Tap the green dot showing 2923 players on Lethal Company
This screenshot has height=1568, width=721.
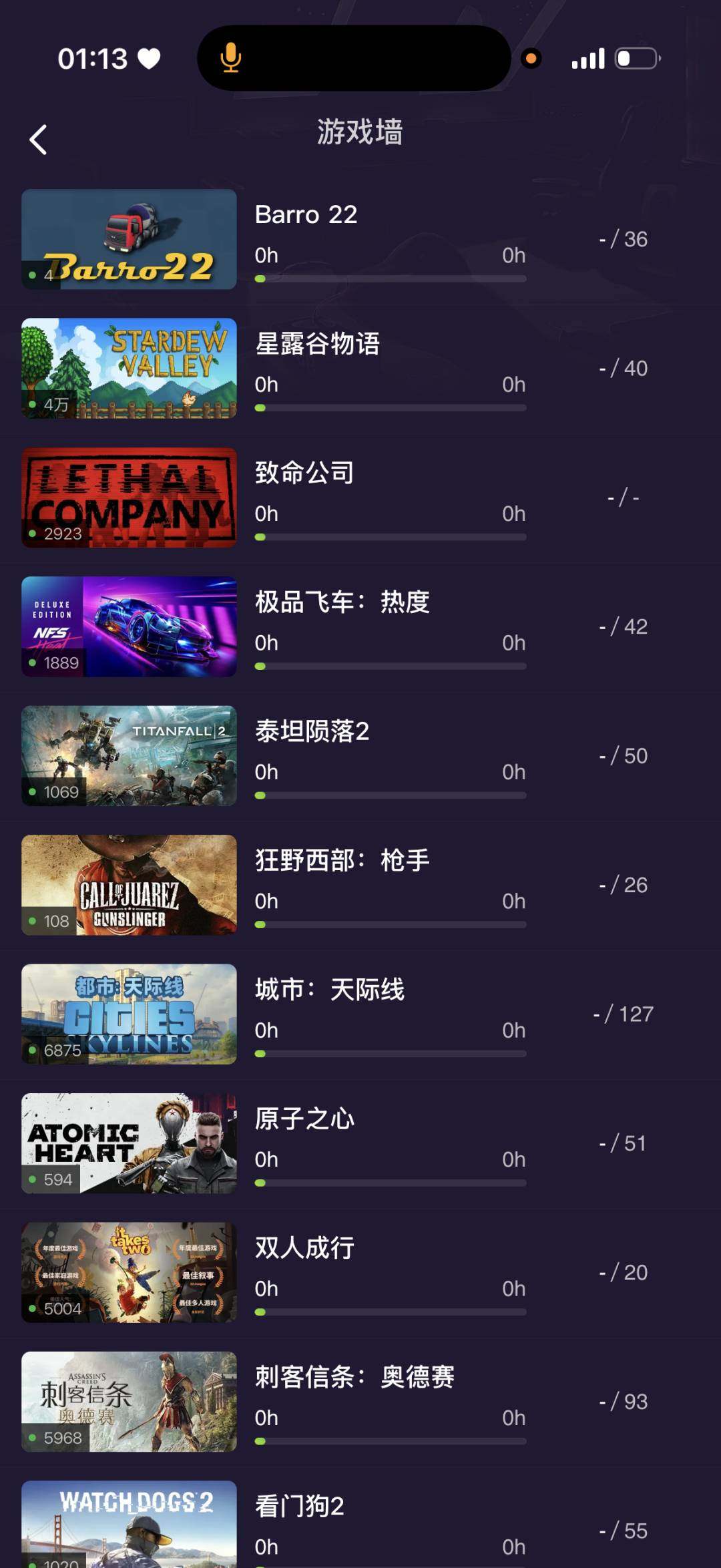point(33,533)
